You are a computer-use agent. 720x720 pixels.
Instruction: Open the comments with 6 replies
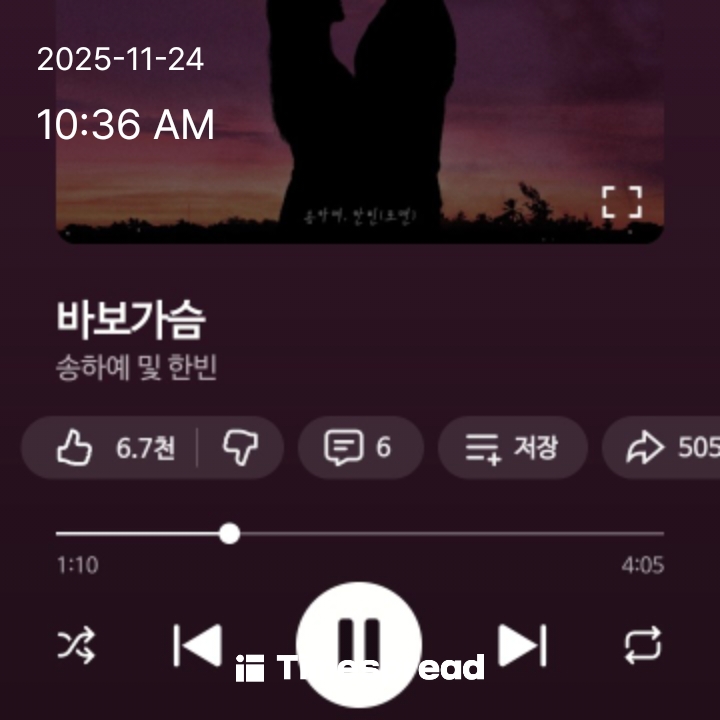tap(359, 448)
